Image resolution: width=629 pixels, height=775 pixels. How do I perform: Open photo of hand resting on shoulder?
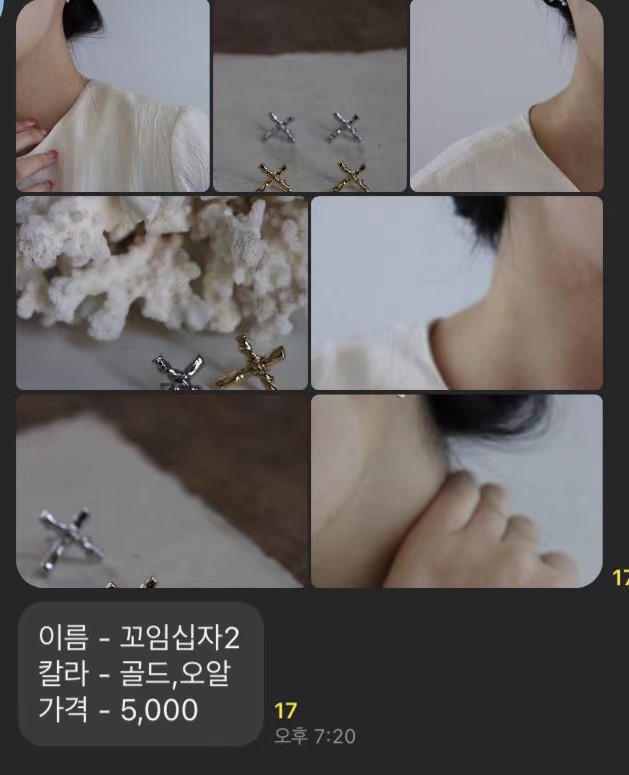457,490
